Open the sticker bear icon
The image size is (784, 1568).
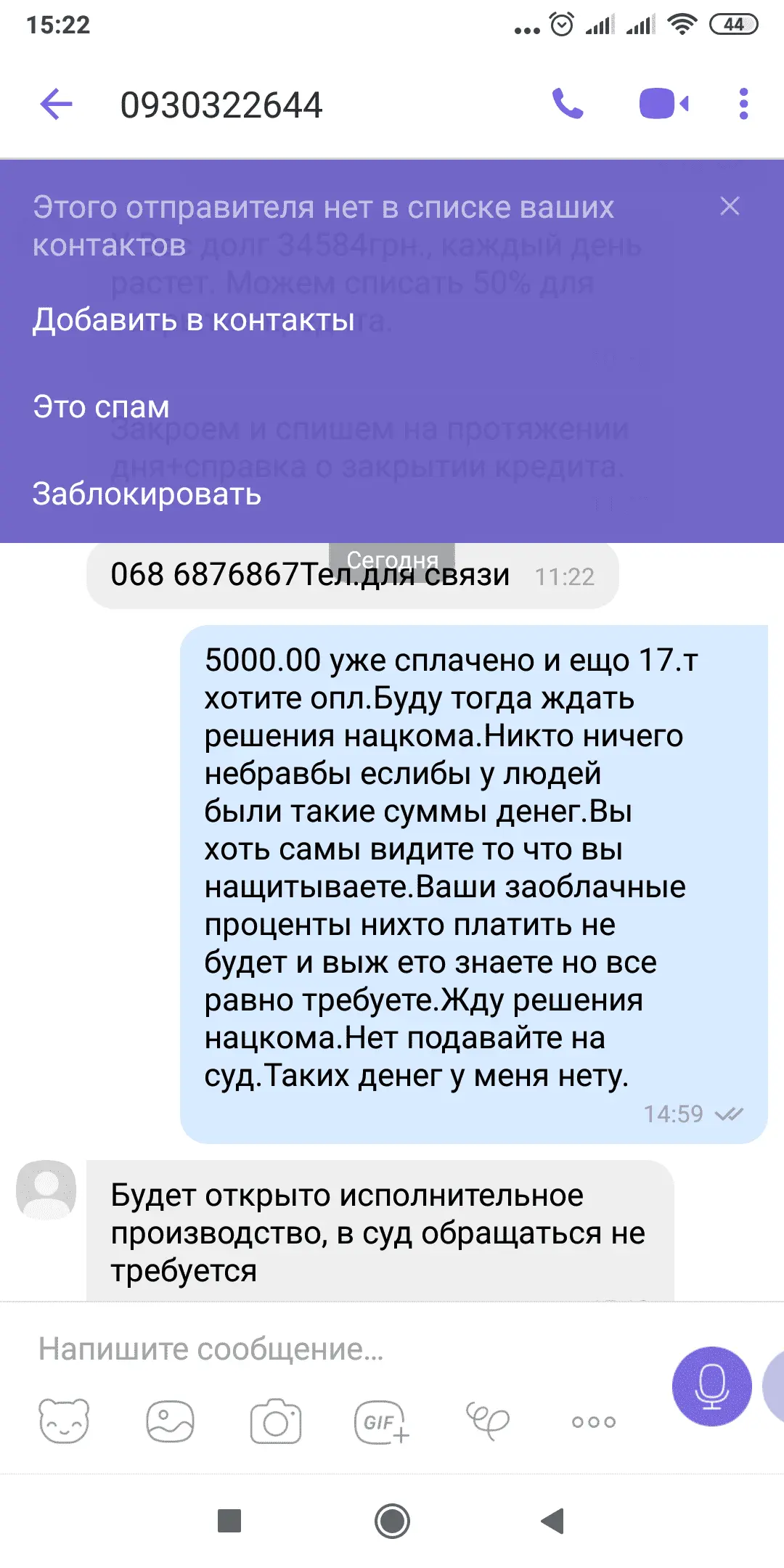click(64, 1421)
